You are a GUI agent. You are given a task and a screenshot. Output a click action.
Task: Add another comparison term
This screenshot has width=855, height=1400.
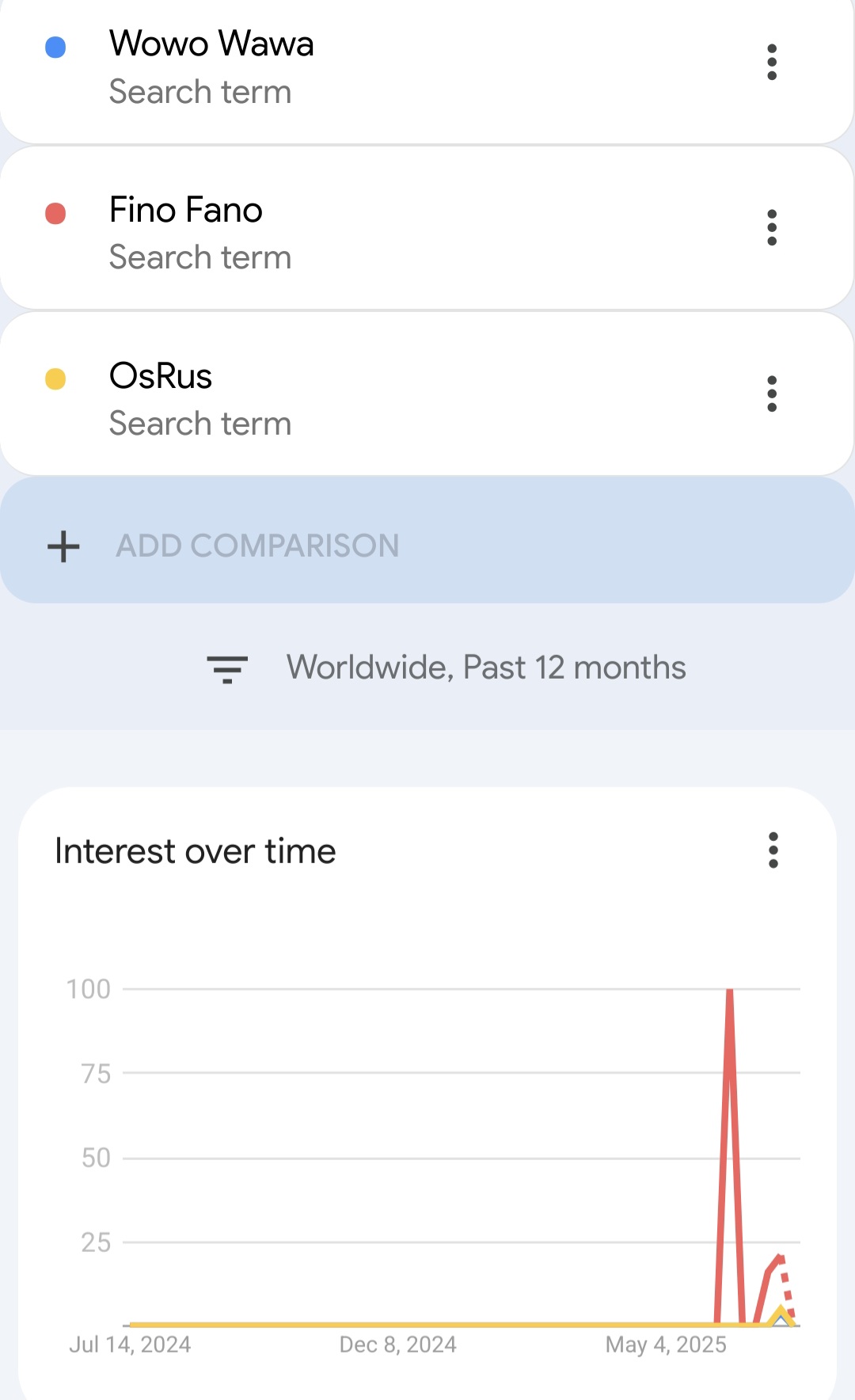(x=427, y=545)
